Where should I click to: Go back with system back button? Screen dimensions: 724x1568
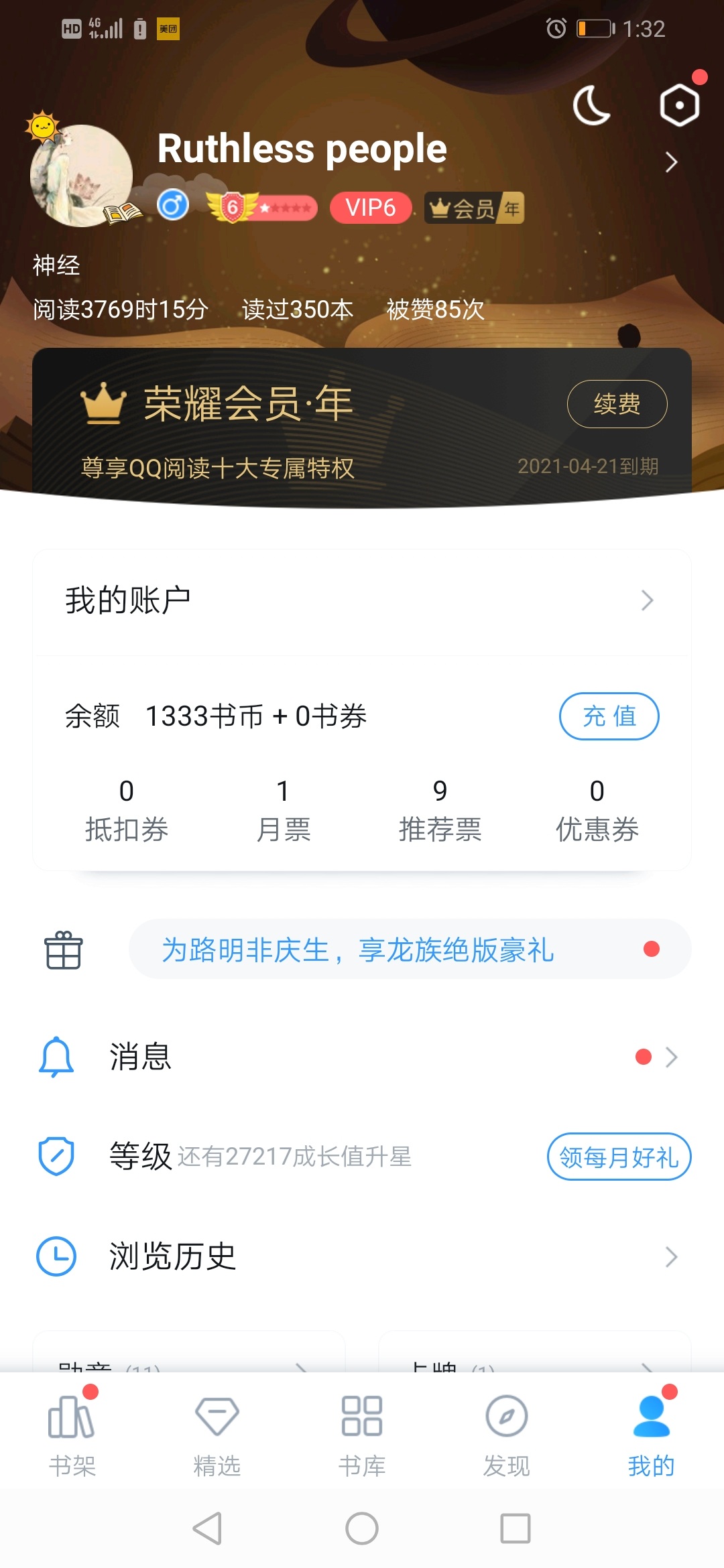(x=208, y=1528)
